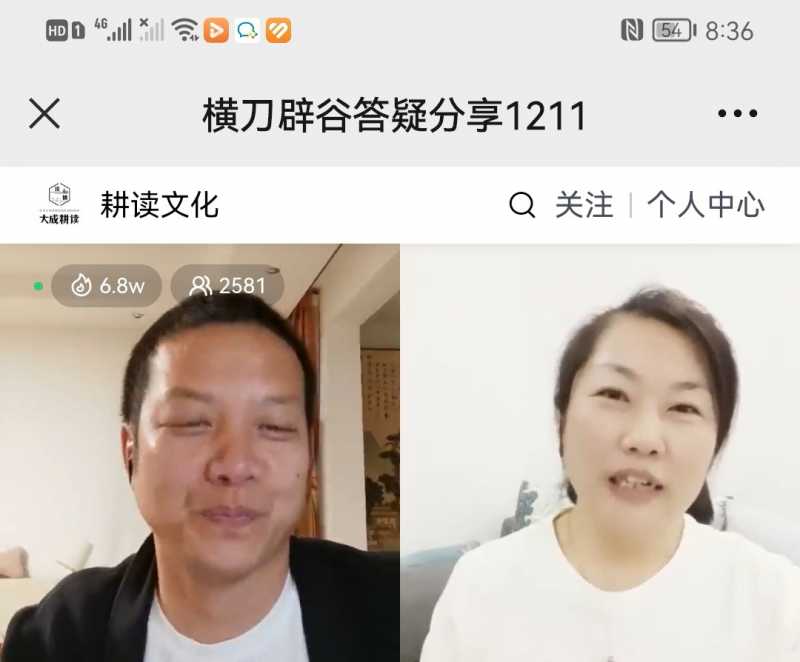The width and height of the screenshot is (800, 662).
Task: Open the 耕读文化 channel profile
Action: coord(159,206)
